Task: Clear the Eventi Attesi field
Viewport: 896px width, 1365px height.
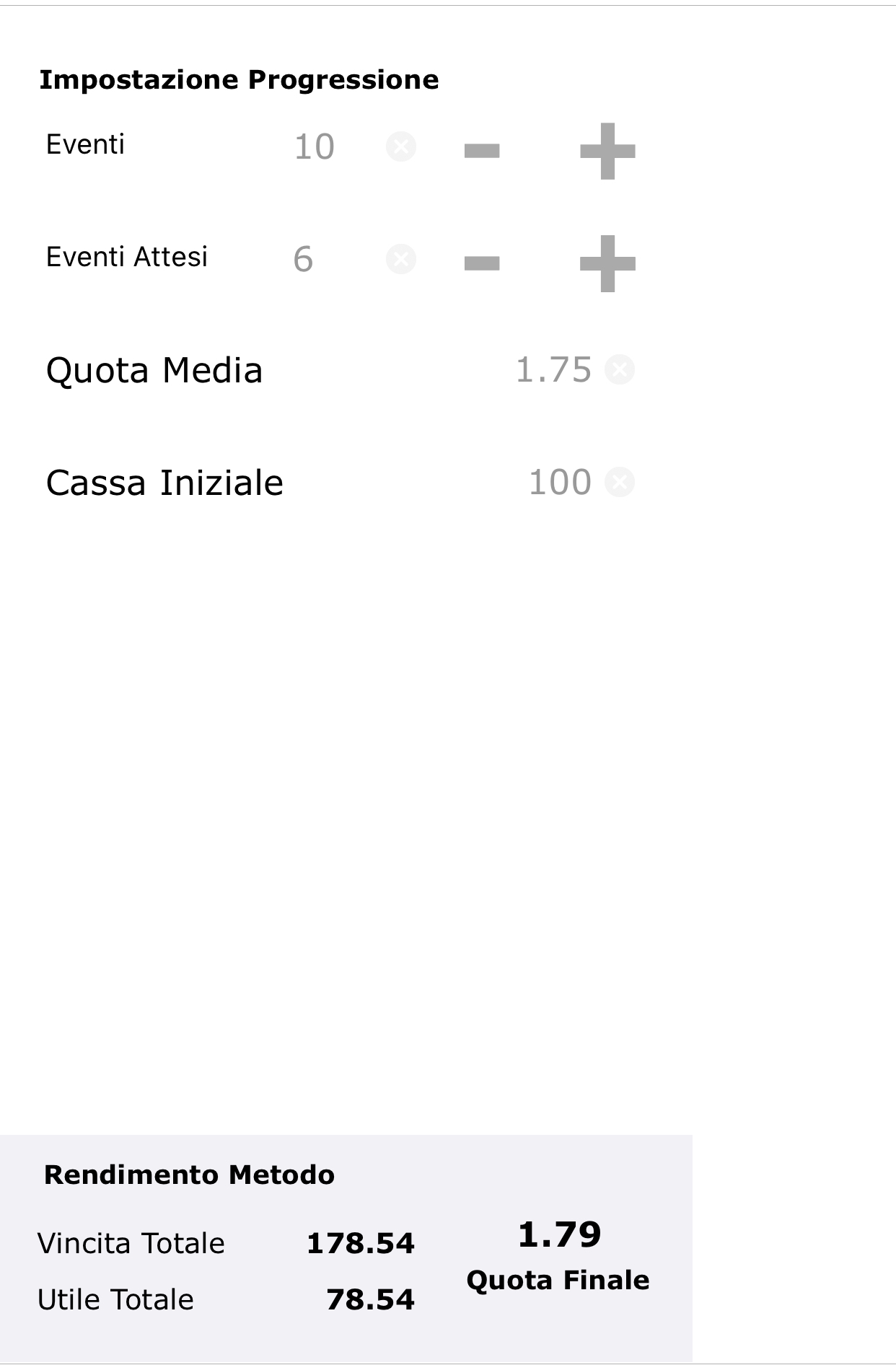Action: 401,259
